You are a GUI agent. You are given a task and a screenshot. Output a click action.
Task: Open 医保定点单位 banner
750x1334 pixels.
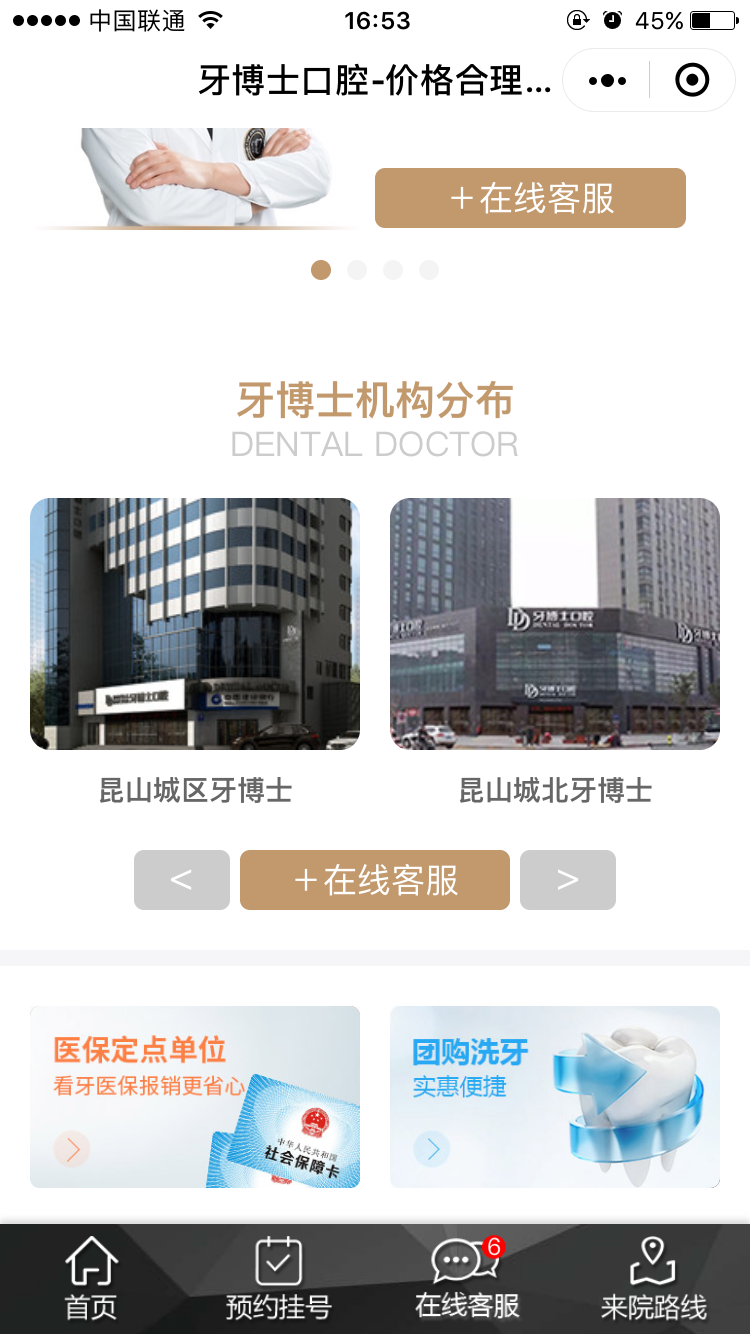coord(195,1096)
